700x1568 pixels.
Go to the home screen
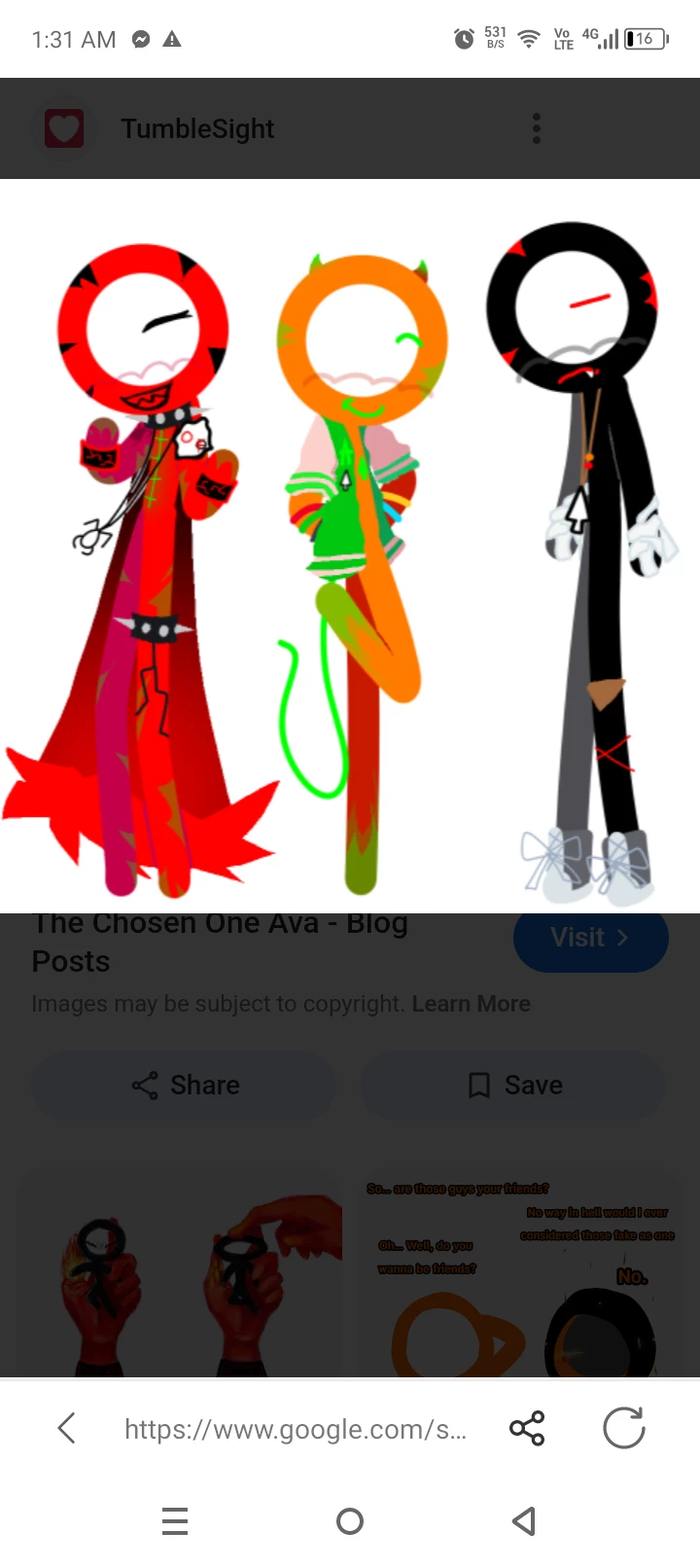[x=350, y=1521]
